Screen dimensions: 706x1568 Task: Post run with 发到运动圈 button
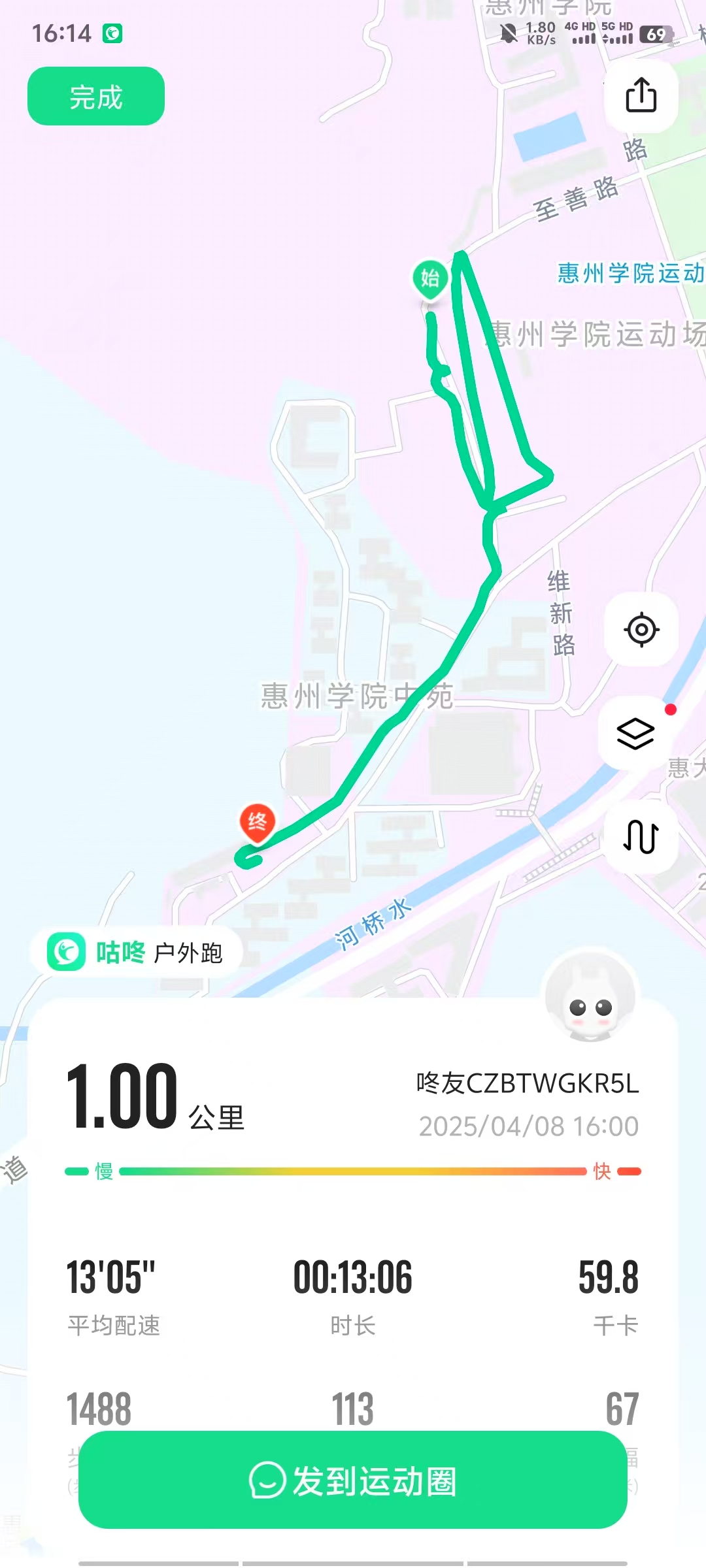(x=353, y=1480)
